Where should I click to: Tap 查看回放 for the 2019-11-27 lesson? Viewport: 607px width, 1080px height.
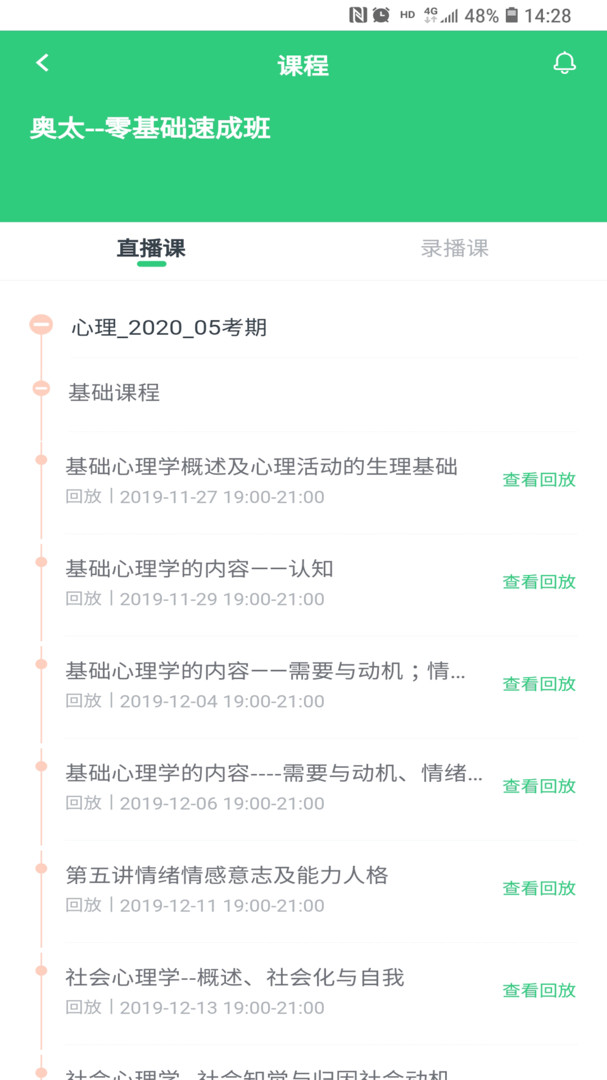pyautogui.click(x=539, y=480)
